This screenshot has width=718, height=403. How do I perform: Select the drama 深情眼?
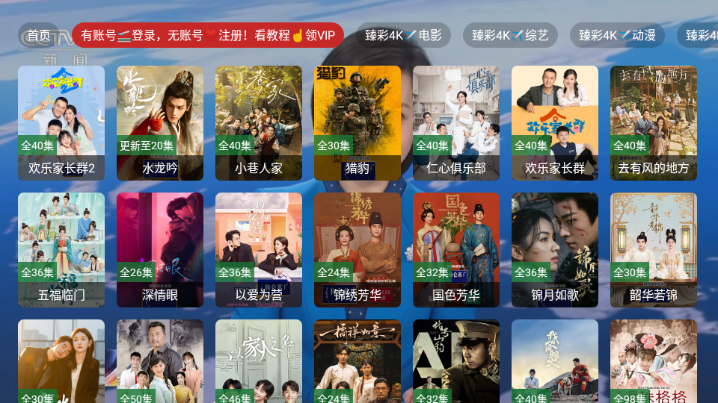(x=159, y=249)
